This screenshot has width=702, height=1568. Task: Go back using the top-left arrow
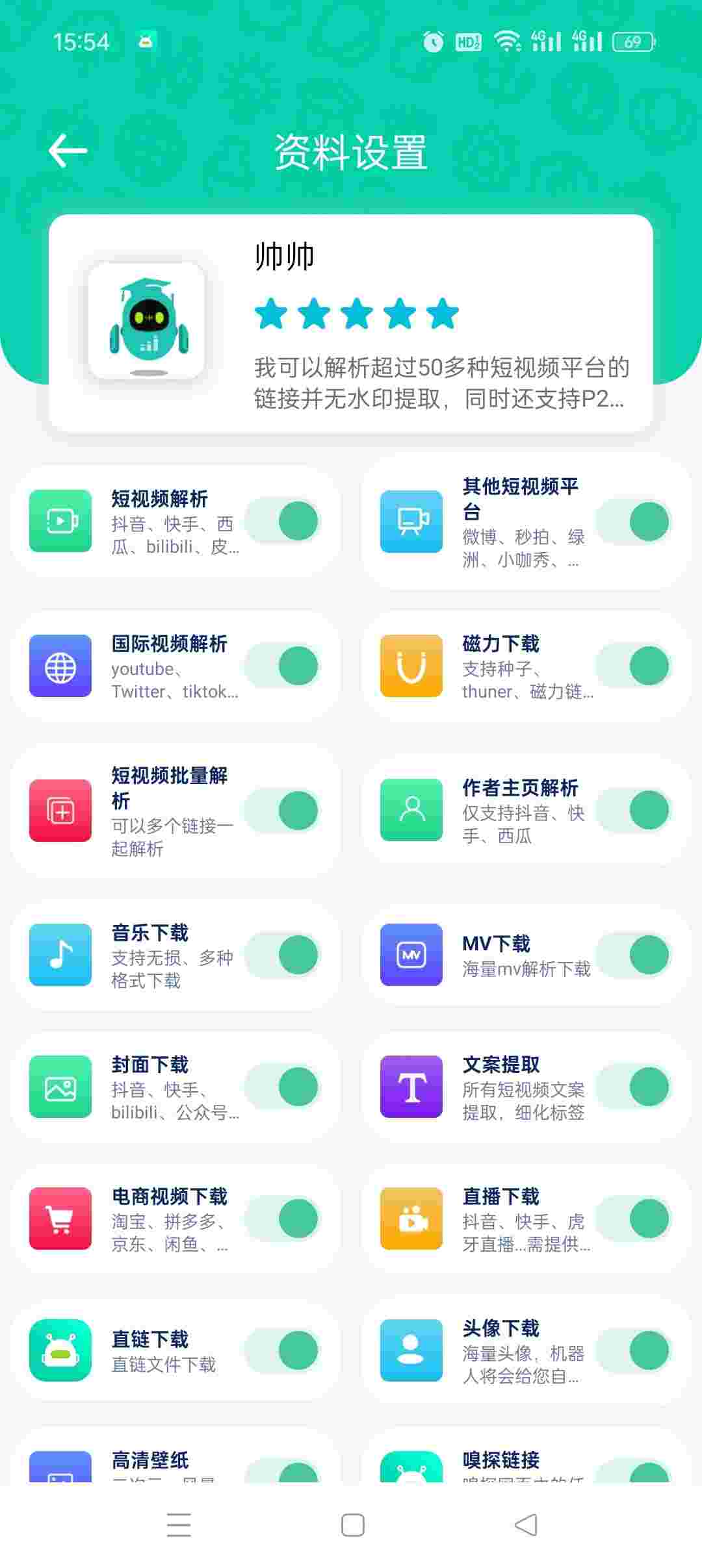(x=68, y=151)
